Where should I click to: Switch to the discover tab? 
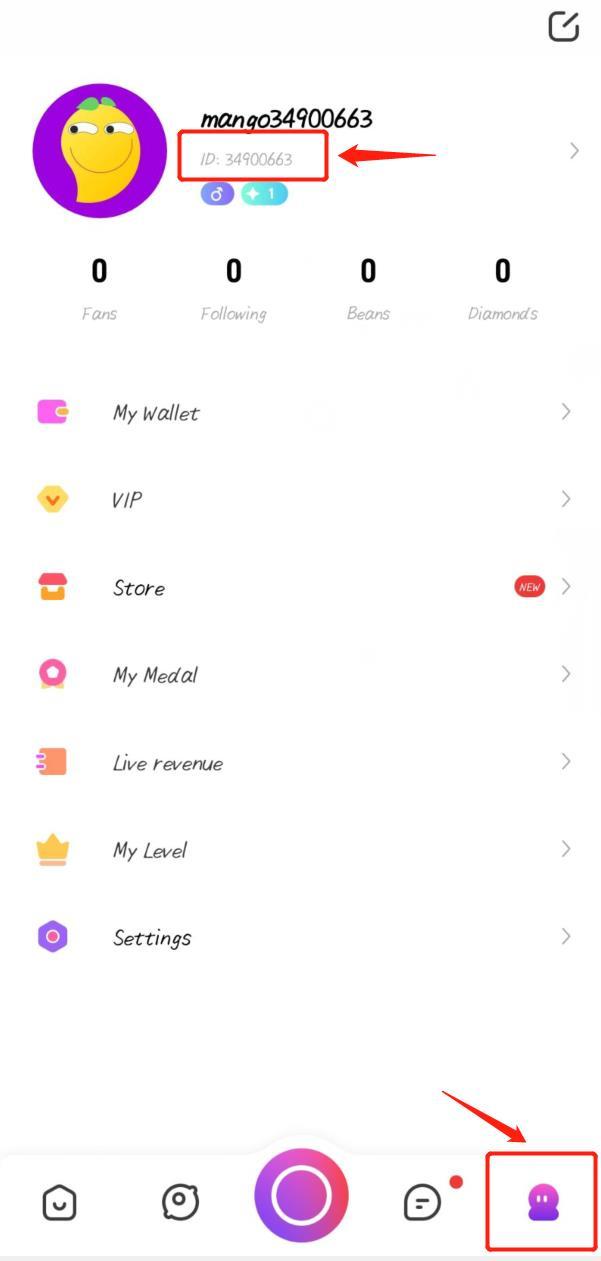[x=180, y=1201]
